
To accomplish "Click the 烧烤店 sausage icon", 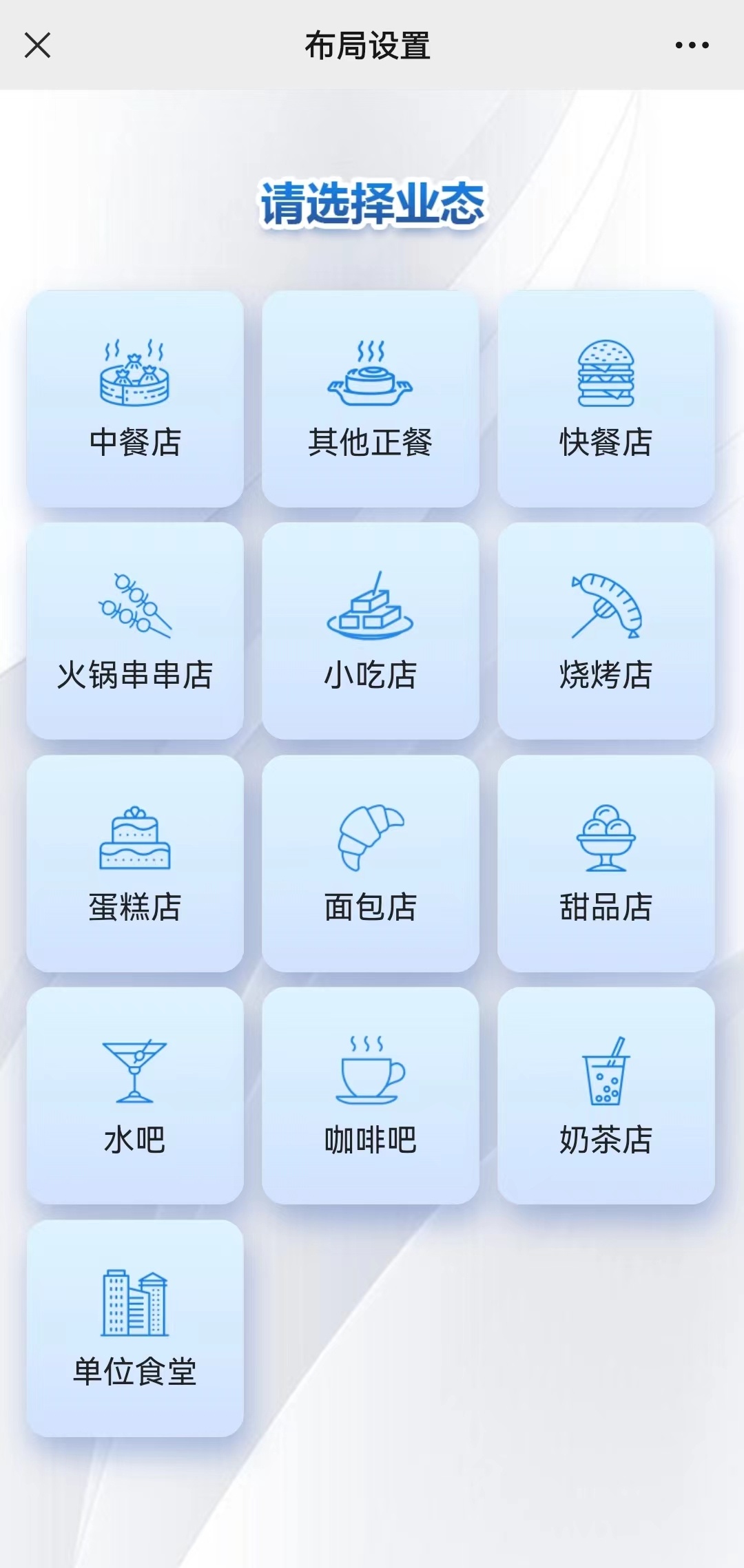I will click(x=606, y=606).
